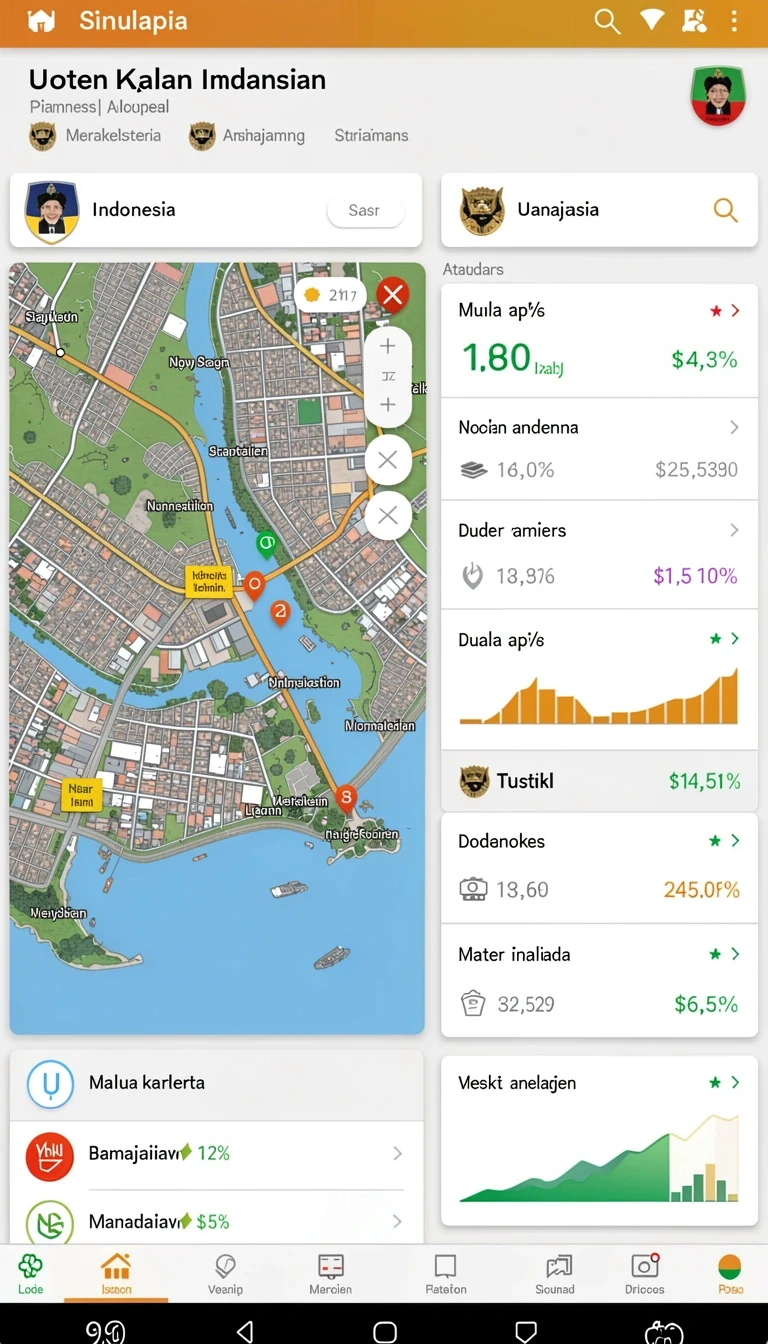Open the overflow menu
The width and height of the screenshot is (768, 1344).
tap(735, 21)
